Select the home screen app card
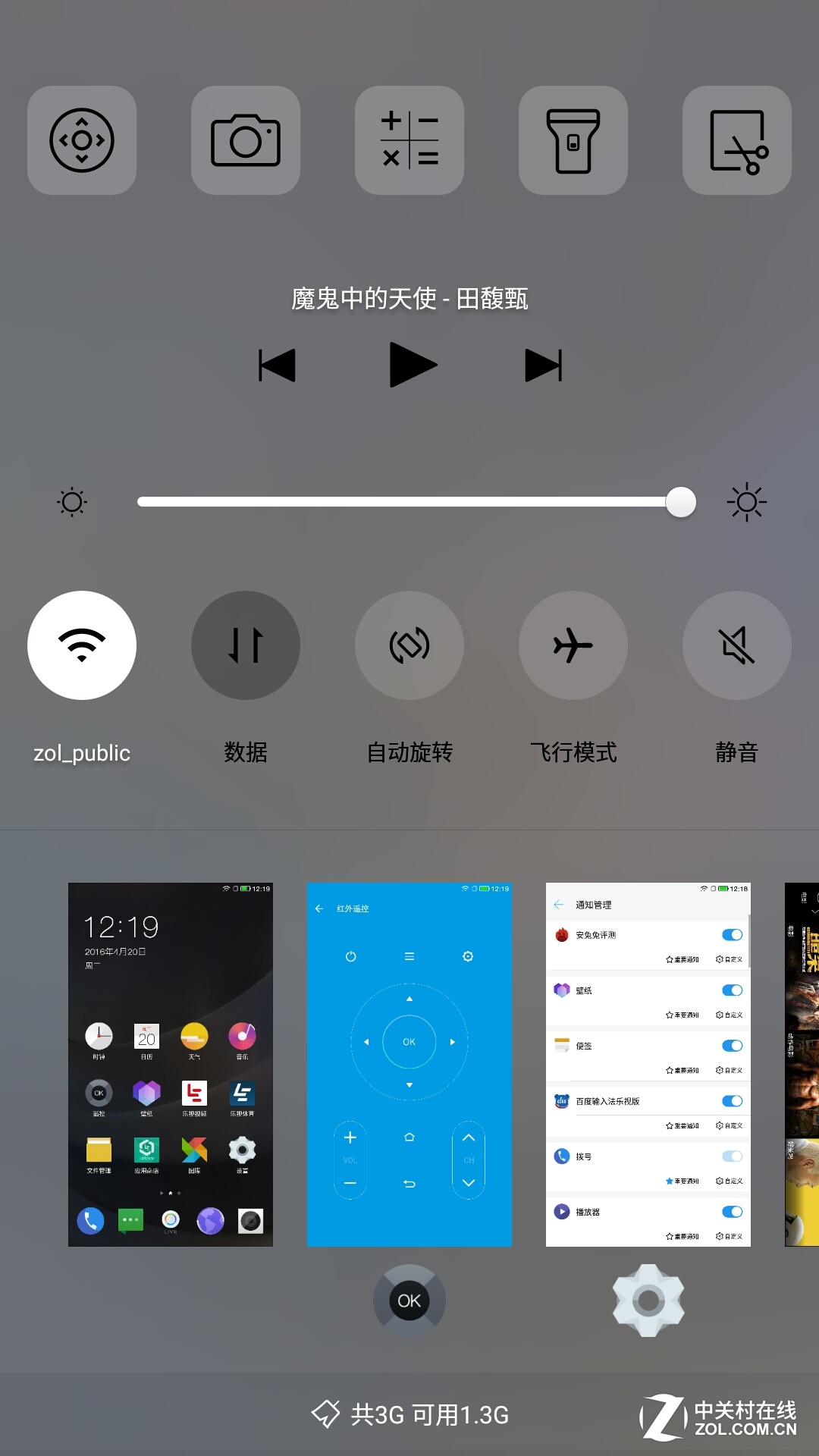 pos(171,1062)
